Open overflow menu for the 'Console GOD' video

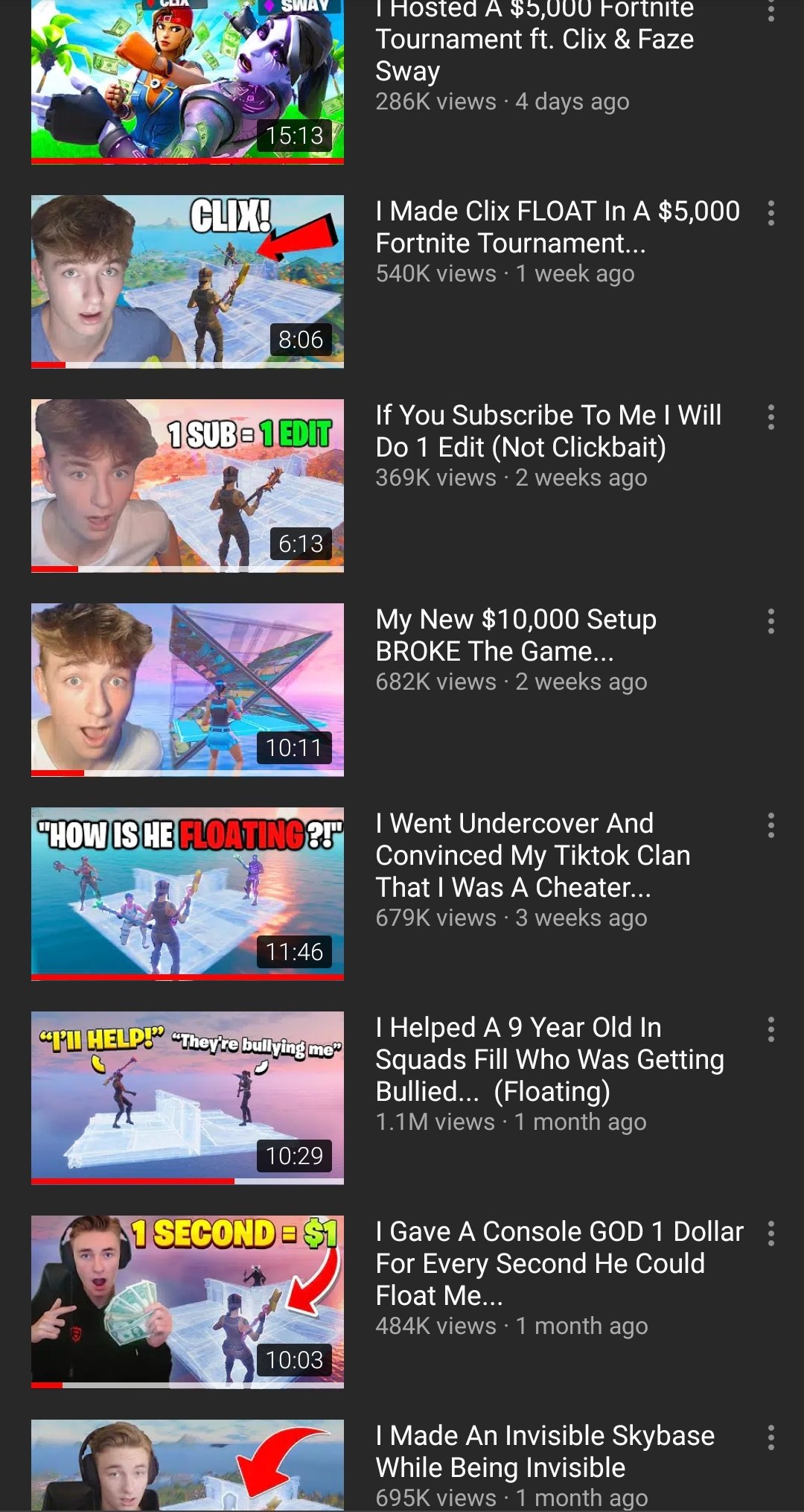tap(771, 1233)
